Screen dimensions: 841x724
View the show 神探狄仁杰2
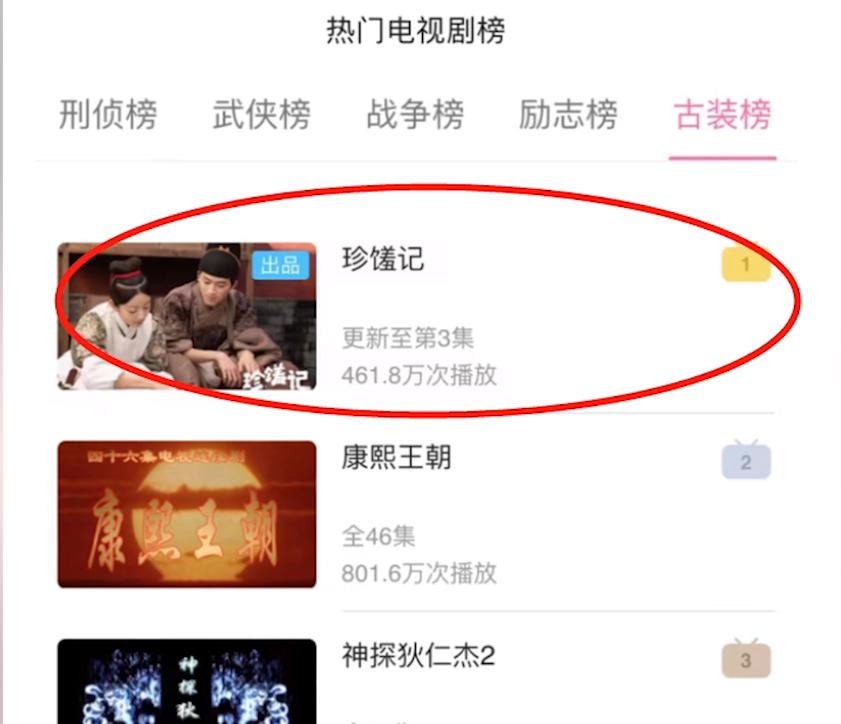click(x=418, y=656)
